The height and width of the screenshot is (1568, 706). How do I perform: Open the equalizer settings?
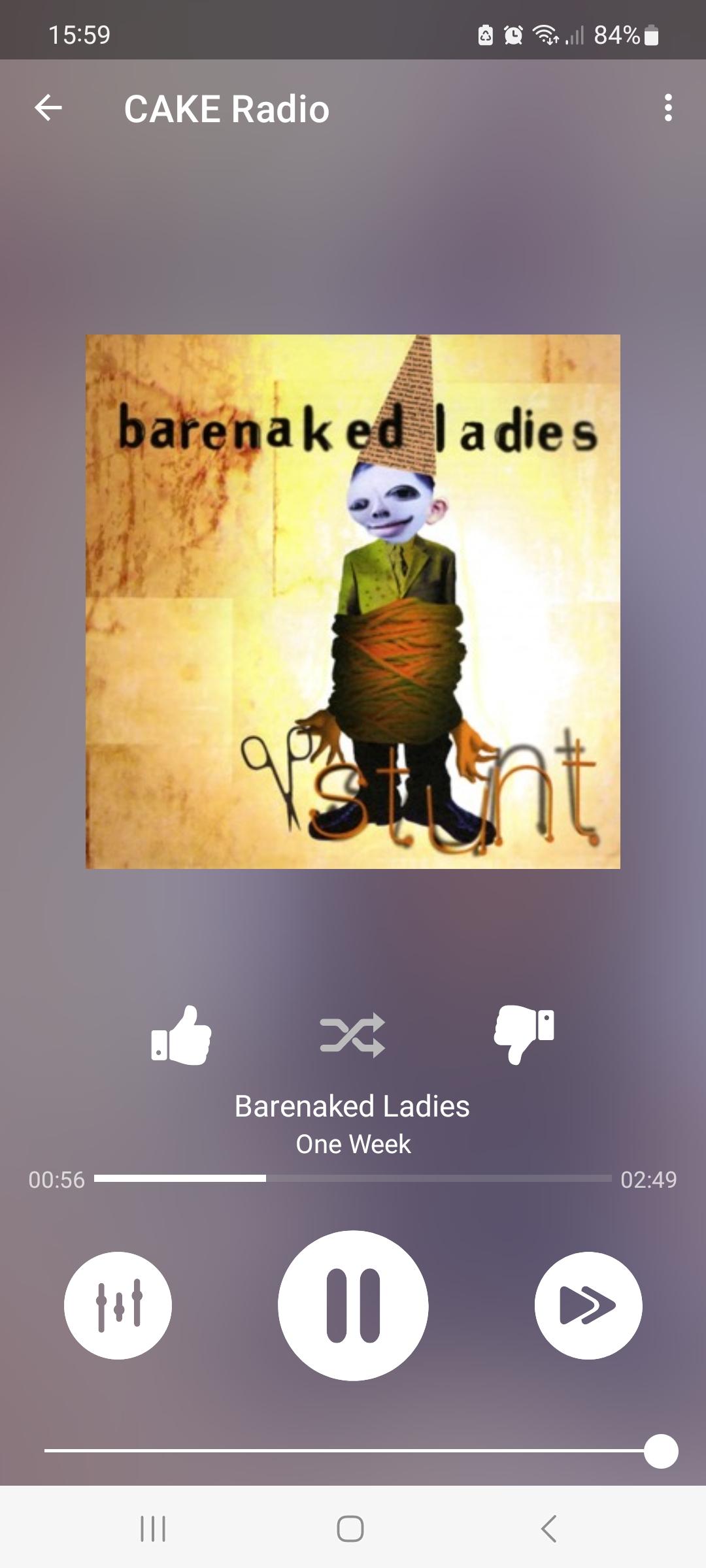point(118,1305)
